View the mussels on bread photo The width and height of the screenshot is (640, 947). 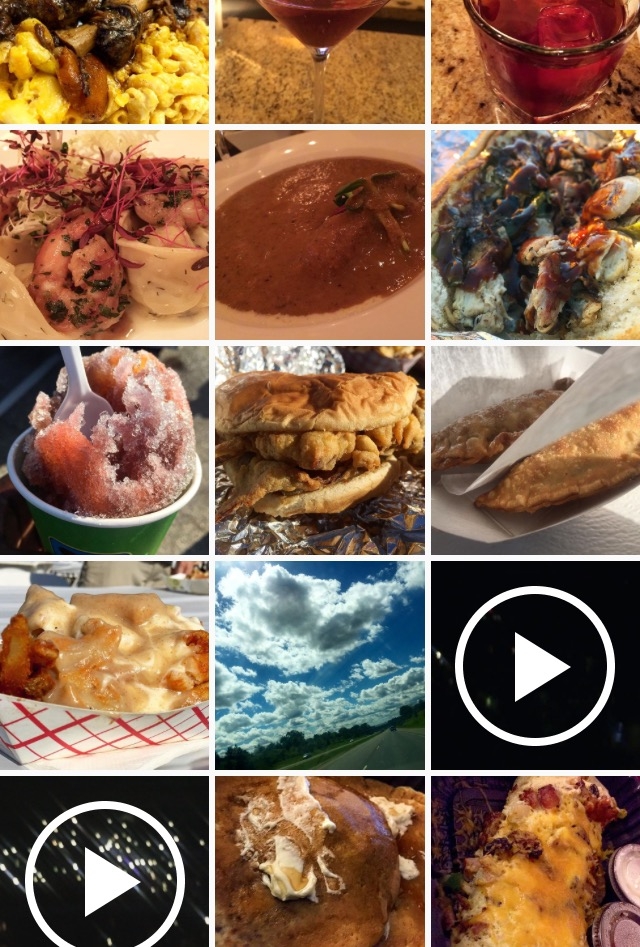click(535, 235)
